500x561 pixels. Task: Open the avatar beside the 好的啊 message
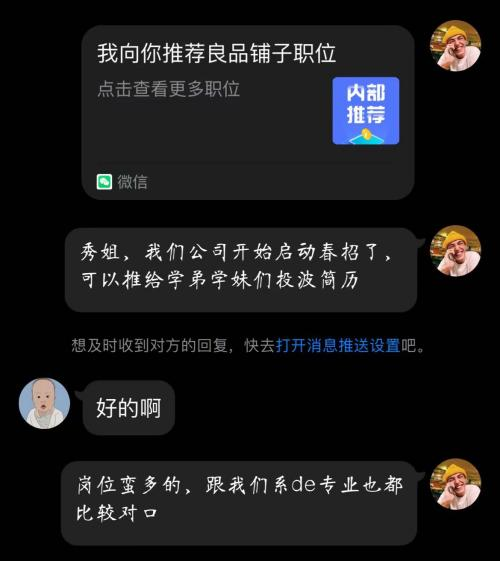[x=44, y=403]
